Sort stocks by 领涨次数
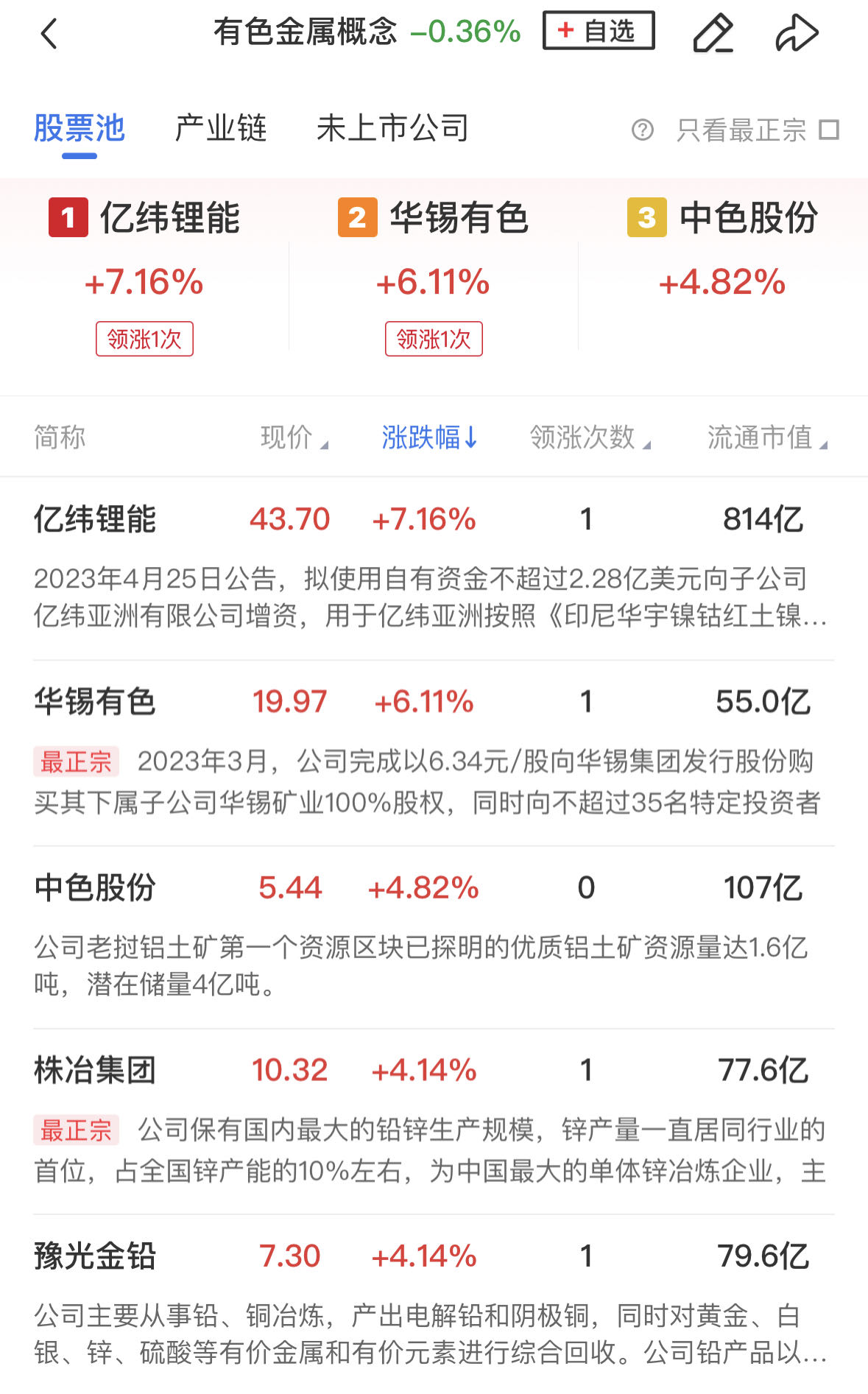The width and height of the screenshot is (868, 1394). [x=589, y=437]
